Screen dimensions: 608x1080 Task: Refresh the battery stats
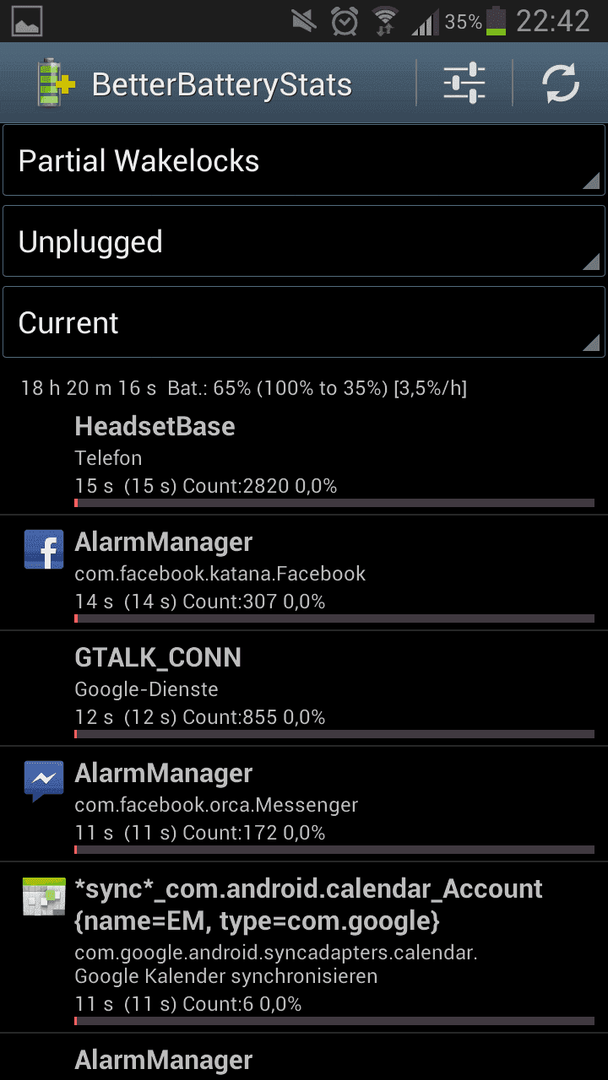coord(560,83)
